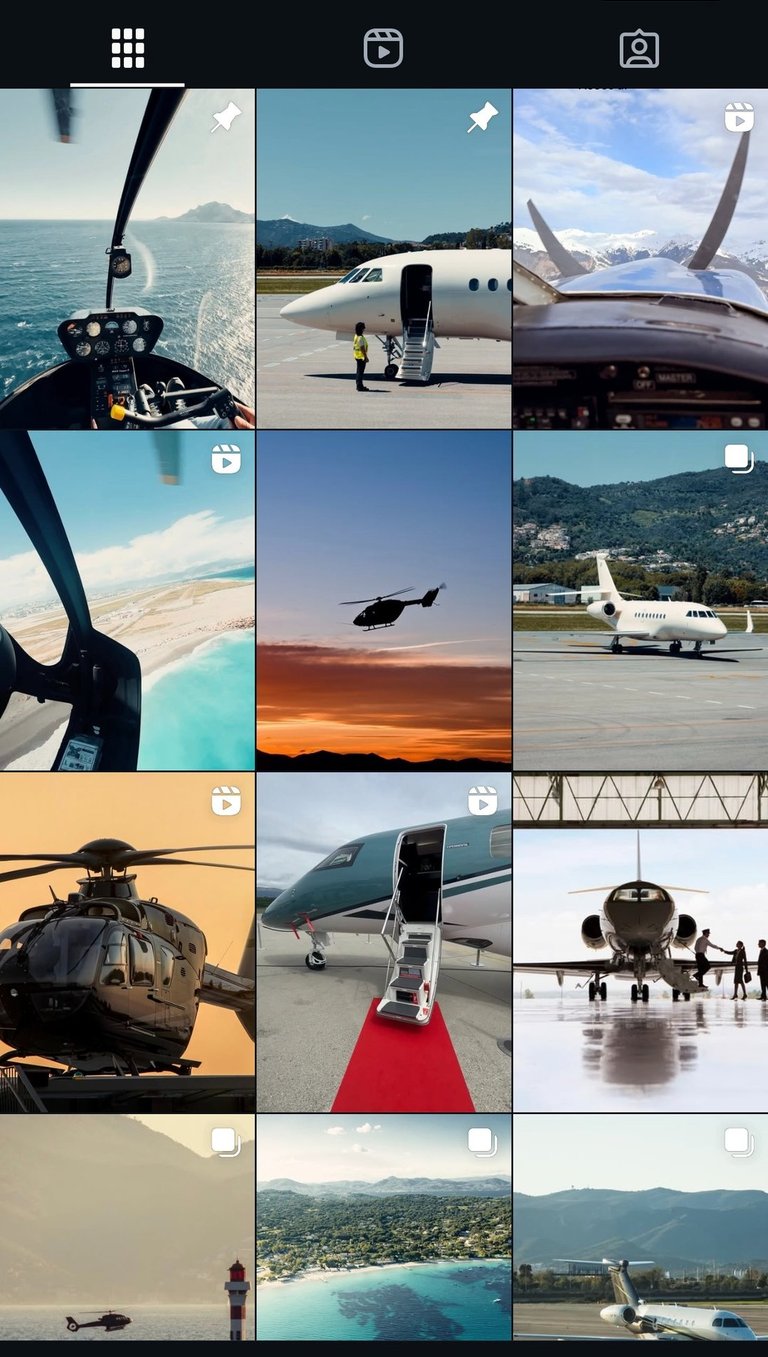Open the tagged photos tab

tap(639, 48)
